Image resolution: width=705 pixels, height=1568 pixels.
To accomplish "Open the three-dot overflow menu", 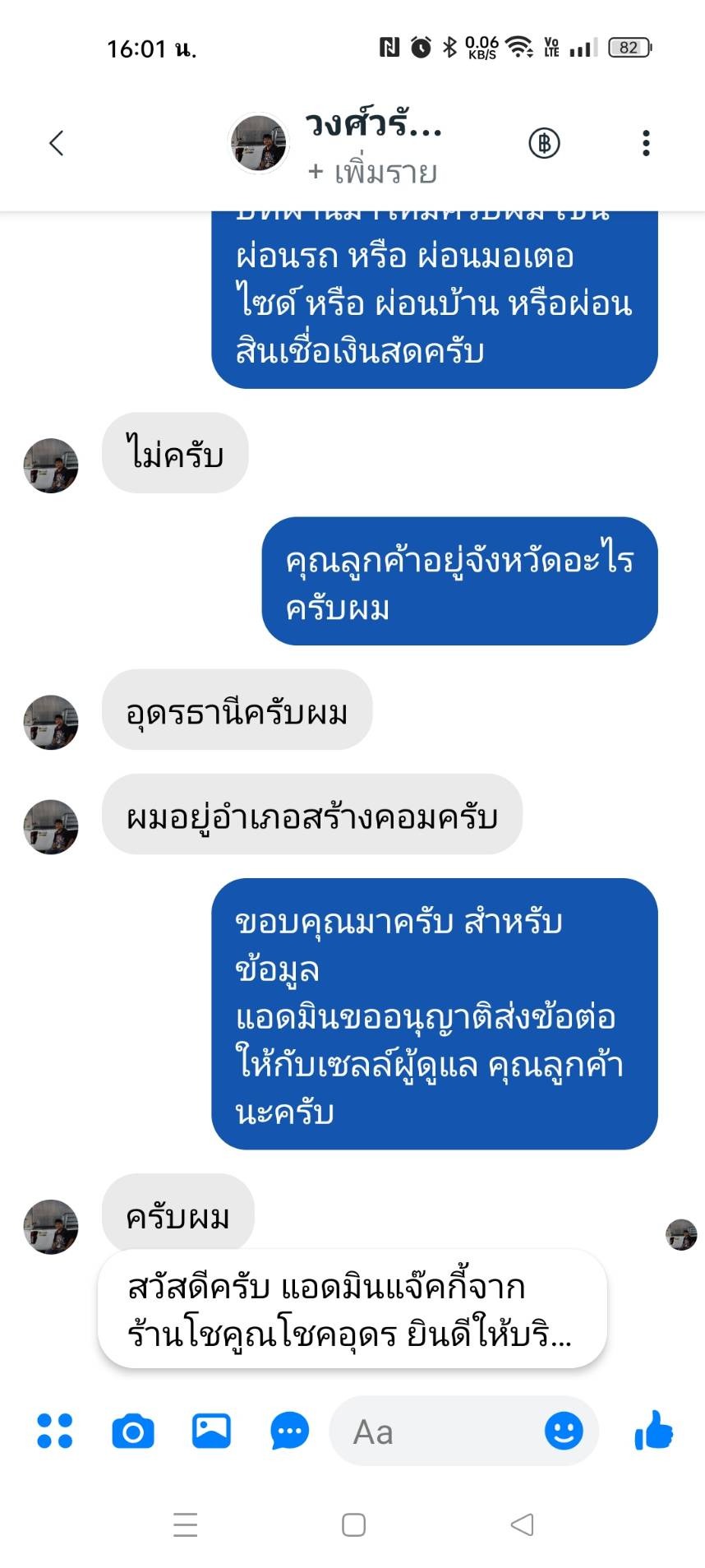I will tap(646, 143).
